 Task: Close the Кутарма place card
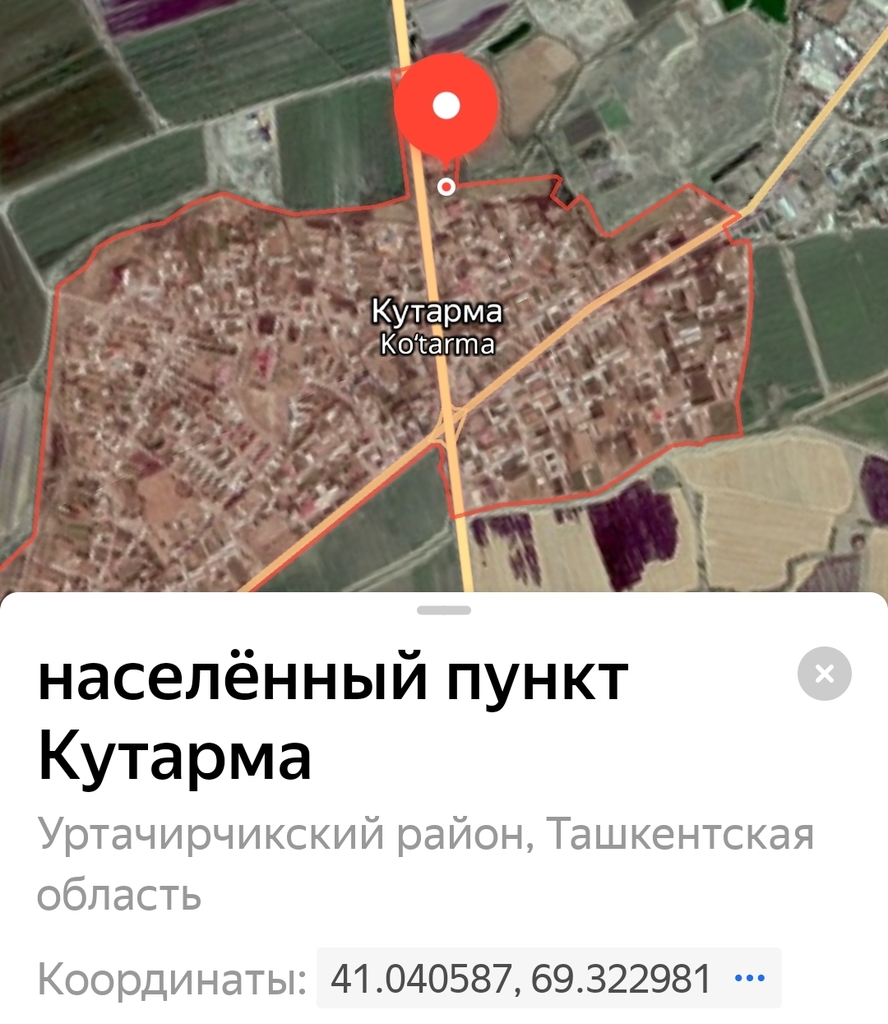tap(824, 674)
